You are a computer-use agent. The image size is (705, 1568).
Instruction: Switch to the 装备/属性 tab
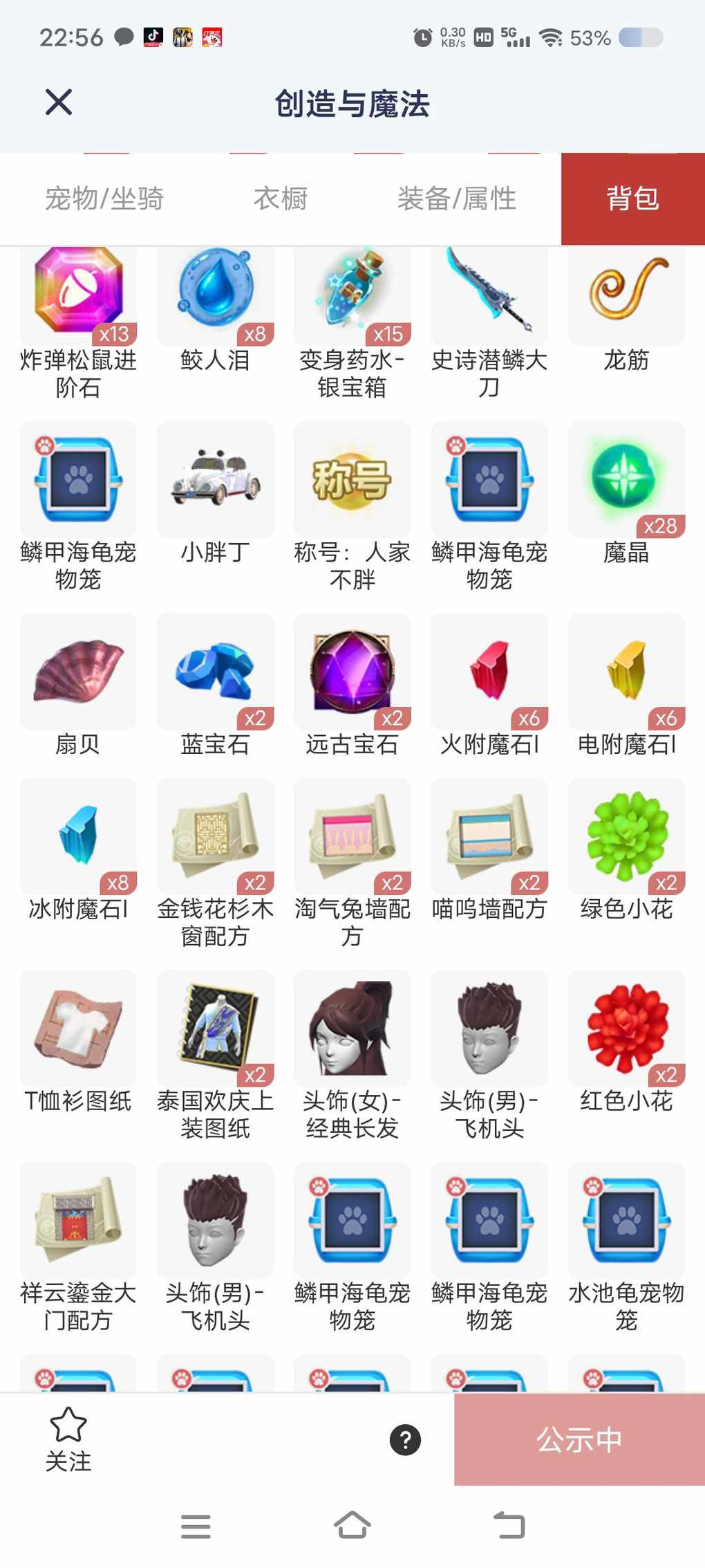point(456,199)
